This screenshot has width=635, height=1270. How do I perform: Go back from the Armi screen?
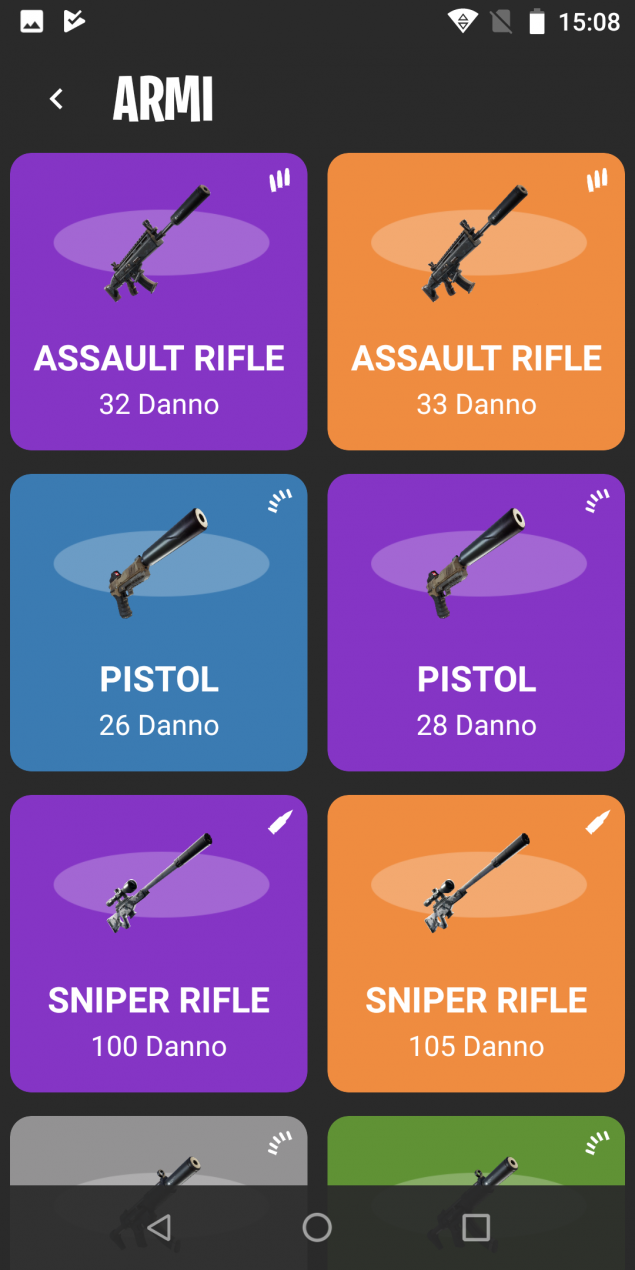[x=57, y=99]
